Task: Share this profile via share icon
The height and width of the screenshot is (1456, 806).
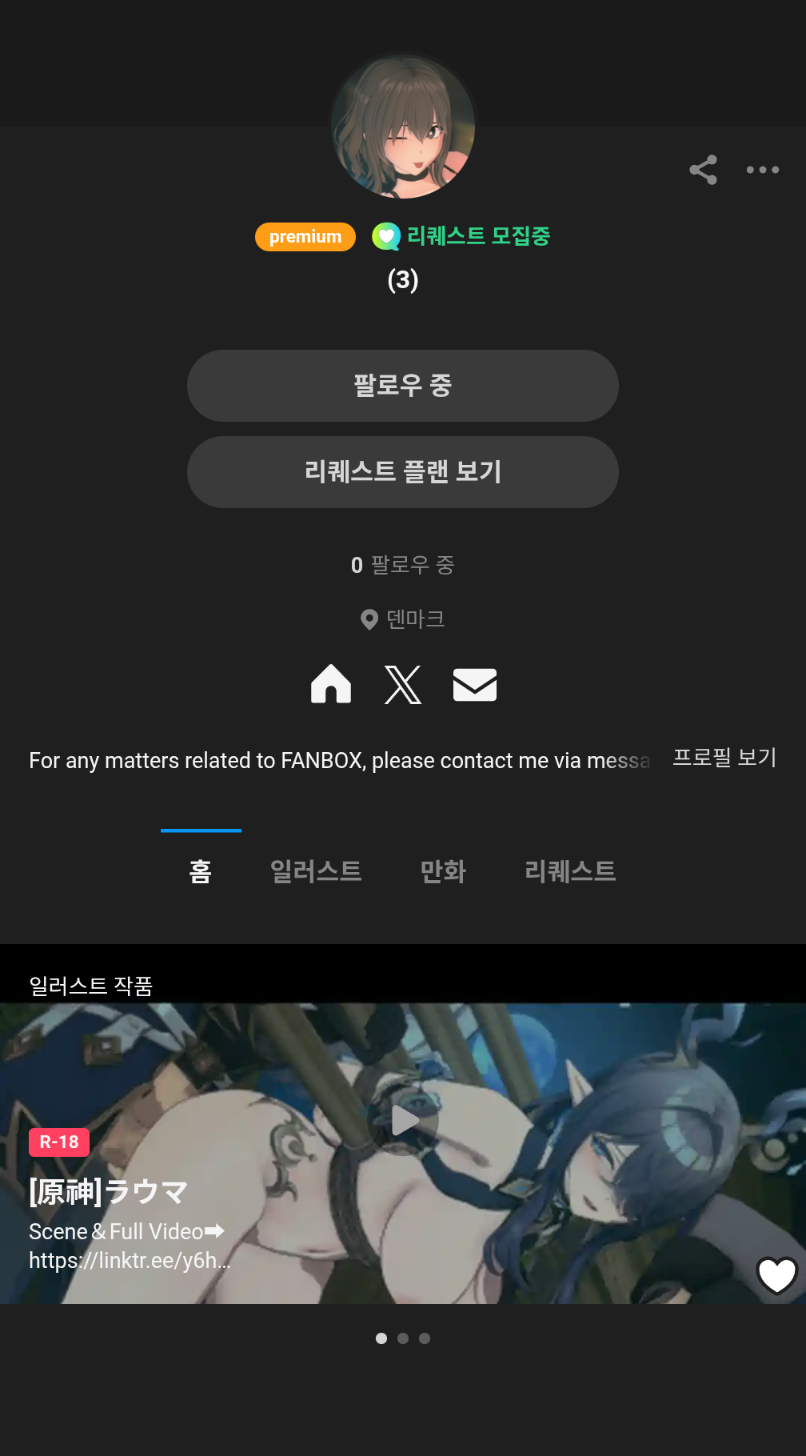Action: (703, 170)
